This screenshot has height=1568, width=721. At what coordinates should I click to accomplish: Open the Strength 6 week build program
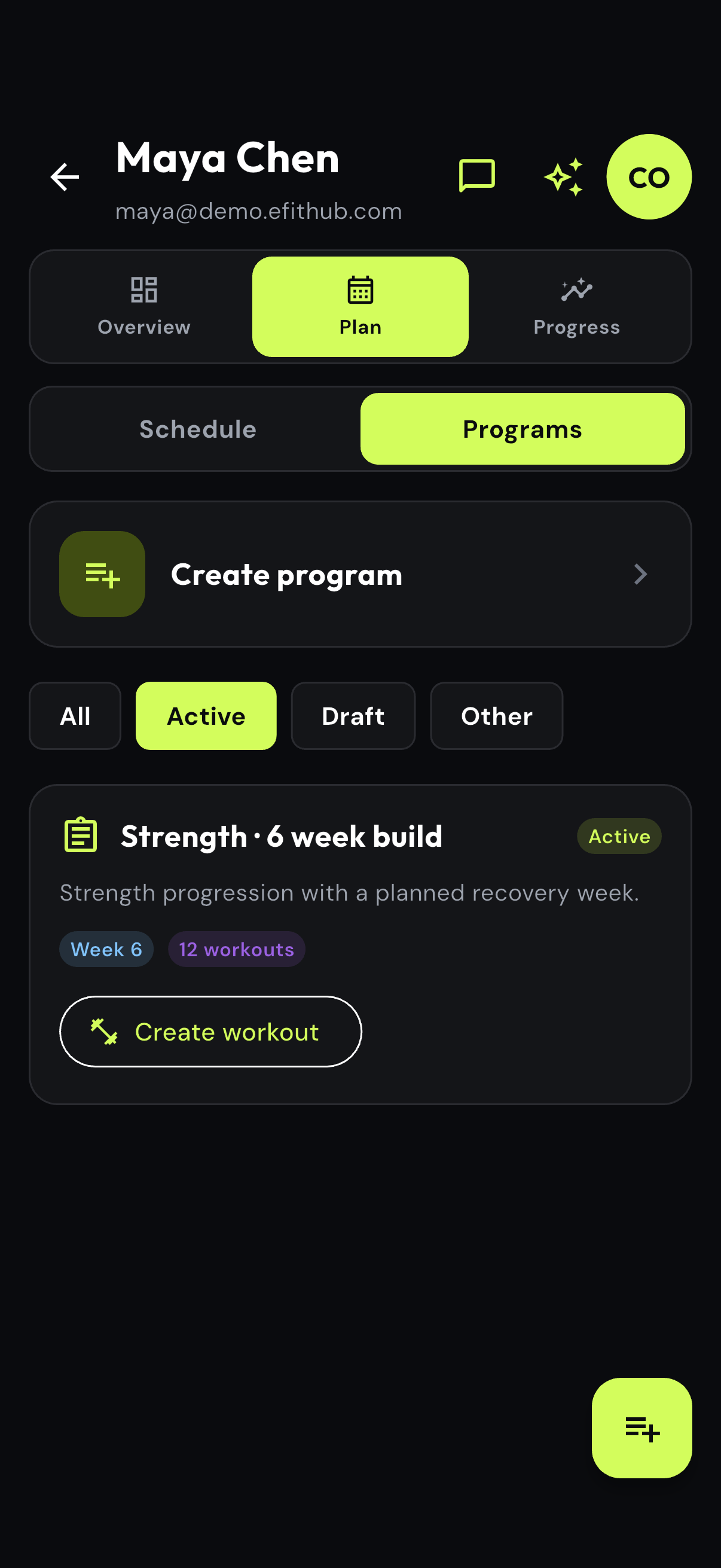point(281,837)
